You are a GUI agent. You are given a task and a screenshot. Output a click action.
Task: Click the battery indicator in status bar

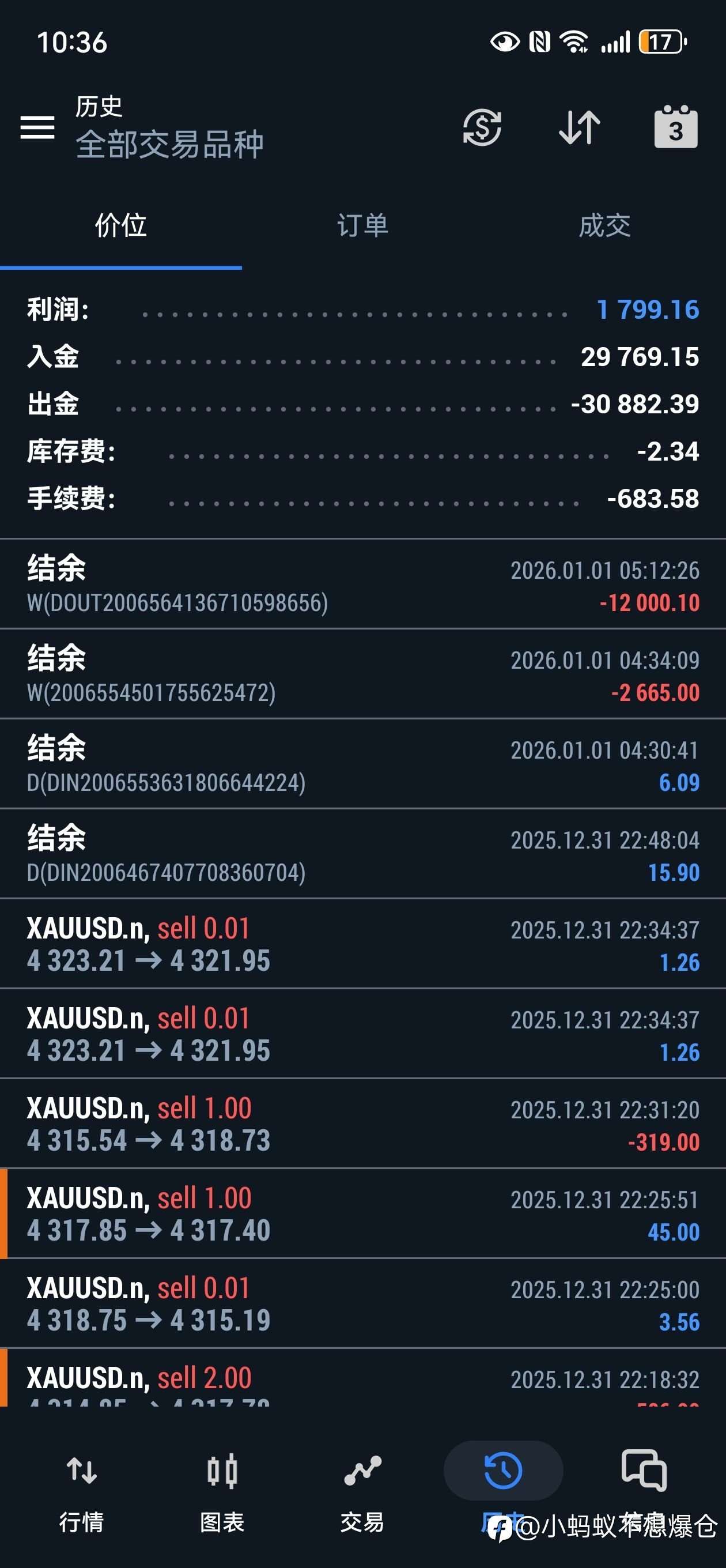point(660,42)
